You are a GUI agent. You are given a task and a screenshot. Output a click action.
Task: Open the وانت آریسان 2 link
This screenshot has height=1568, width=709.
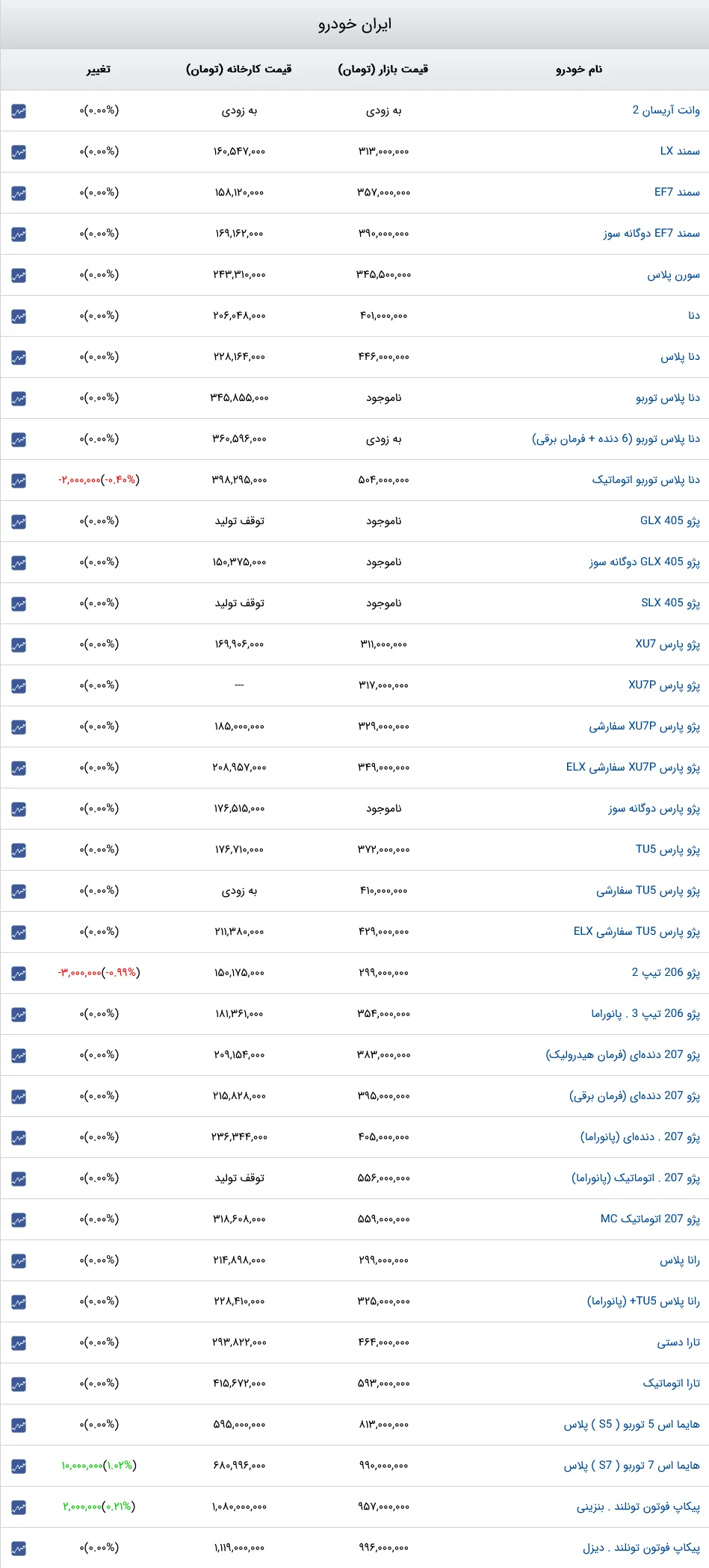pyautogui.click(x=666, y=111)
